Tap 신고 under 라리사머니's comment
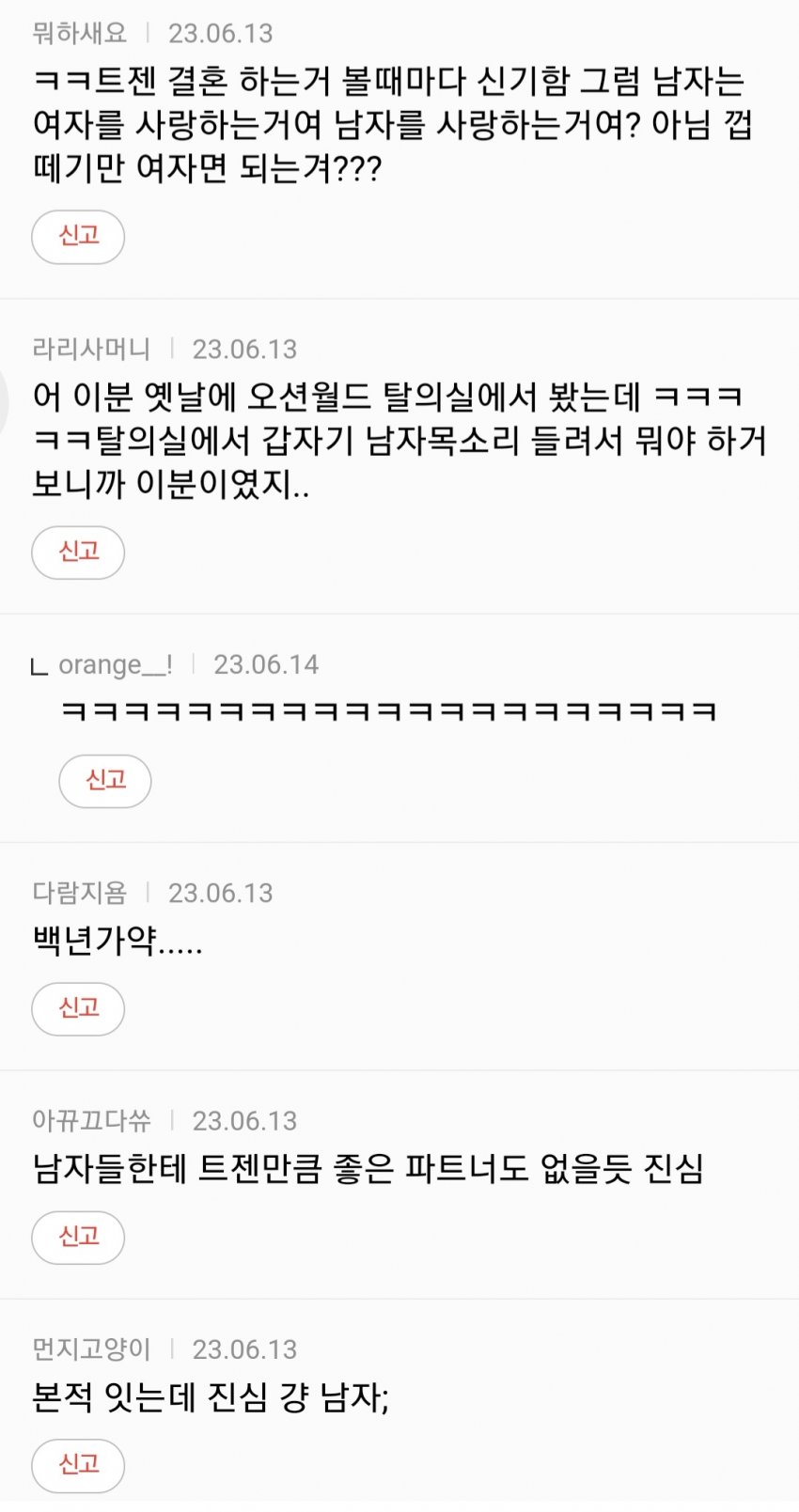This screenshot has width=799, height=1512. [x=78, y=552]
